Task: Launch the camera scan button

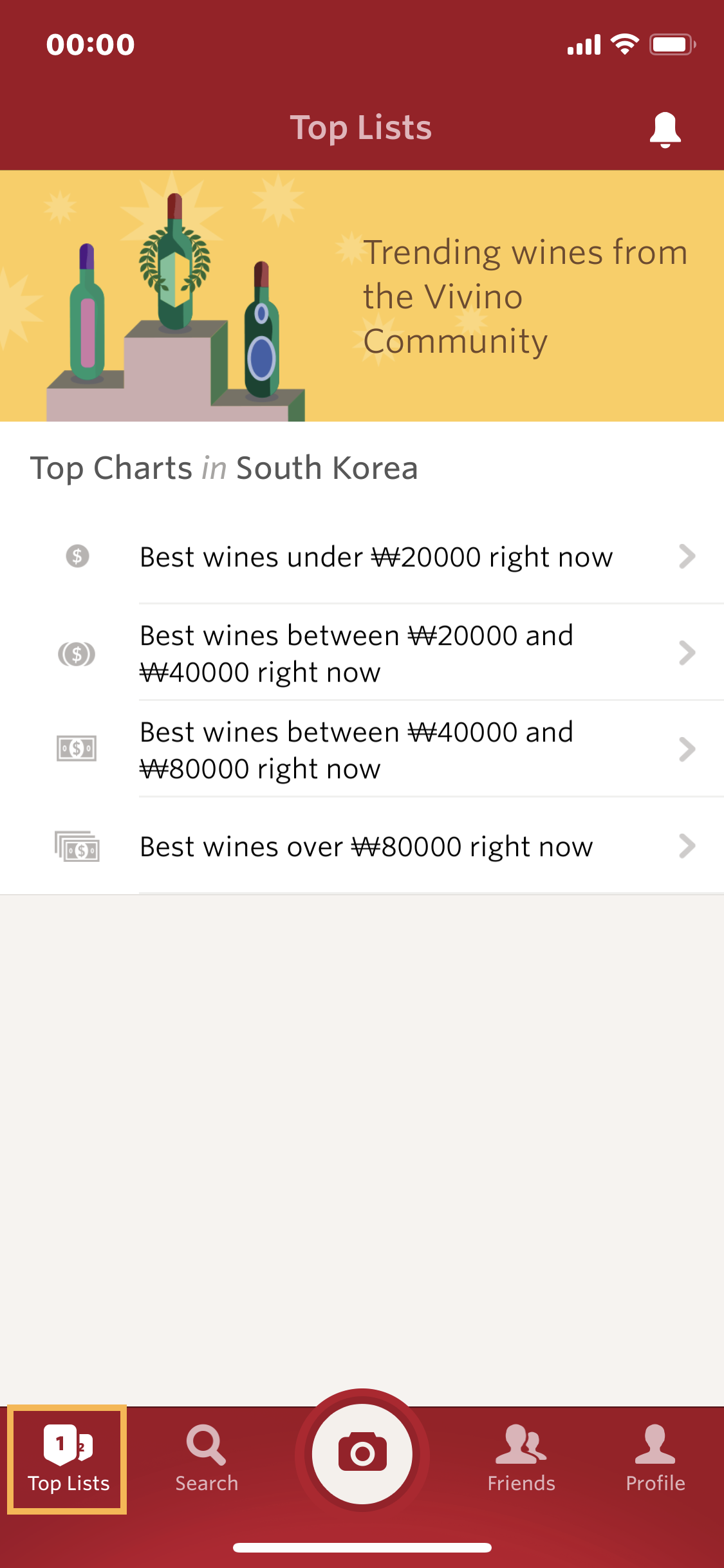Action: (x=362, y=1453)
